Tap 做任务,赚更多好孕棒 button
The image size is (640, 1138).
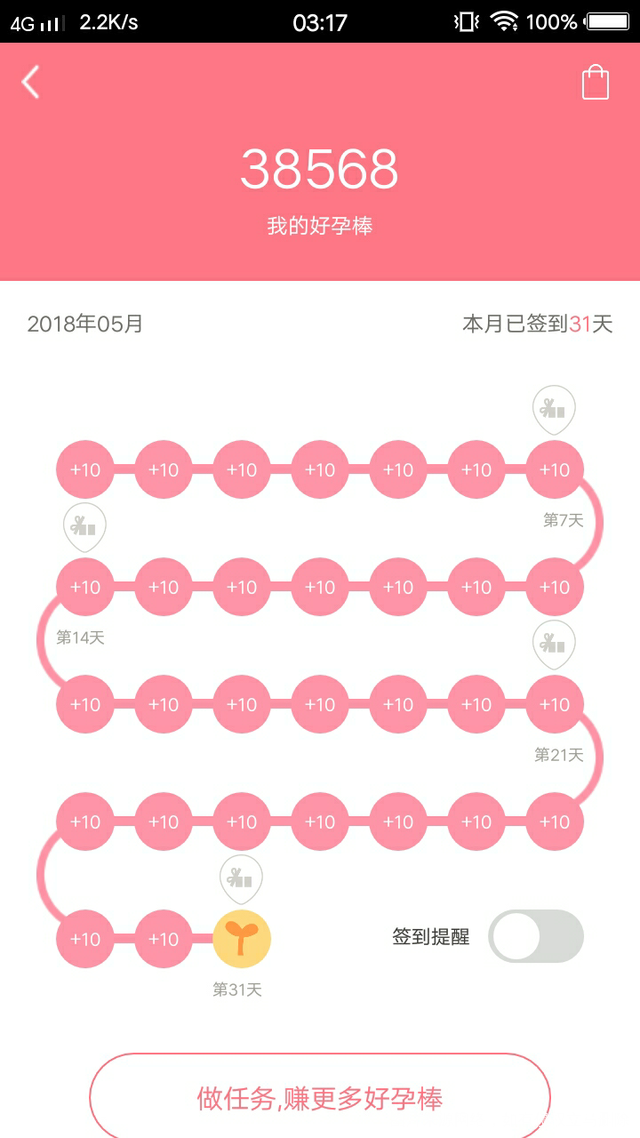pos(320,1098)
